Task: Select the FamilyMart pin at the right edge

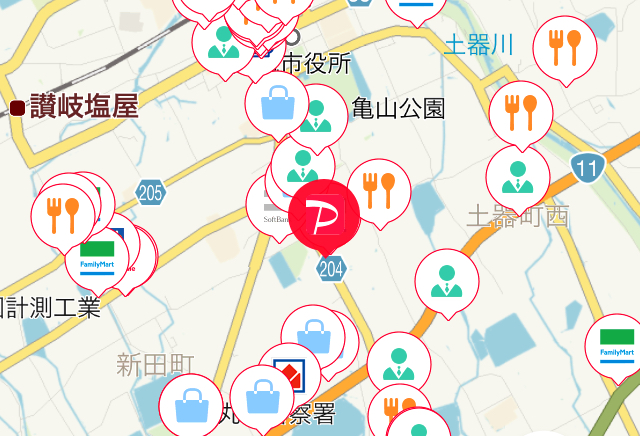Action: tap(617, 345)
